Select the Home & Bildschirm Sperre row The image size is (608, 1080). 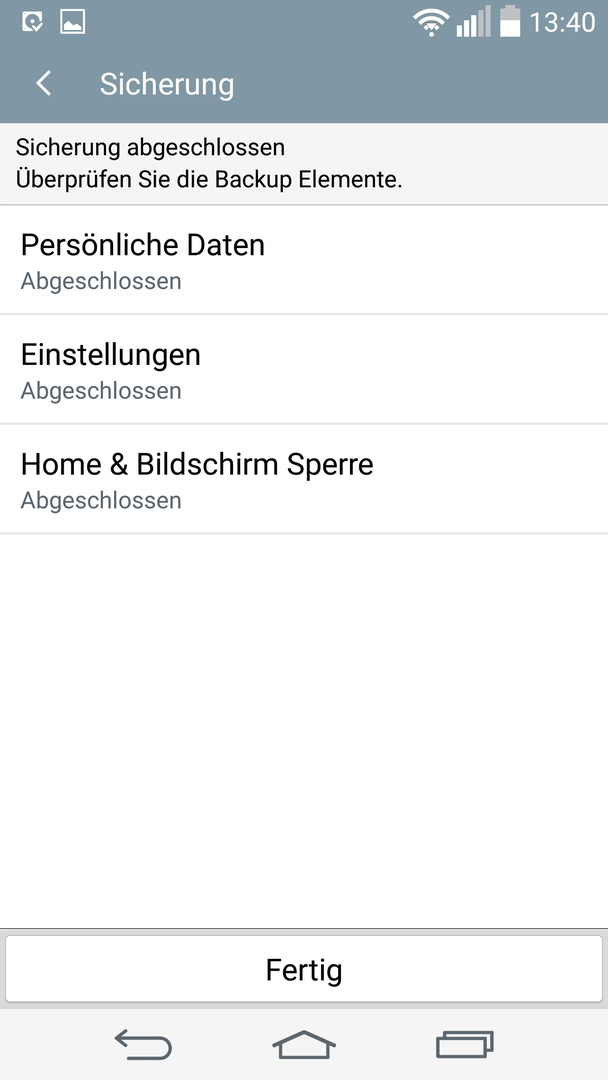click(x=304, y=479)
